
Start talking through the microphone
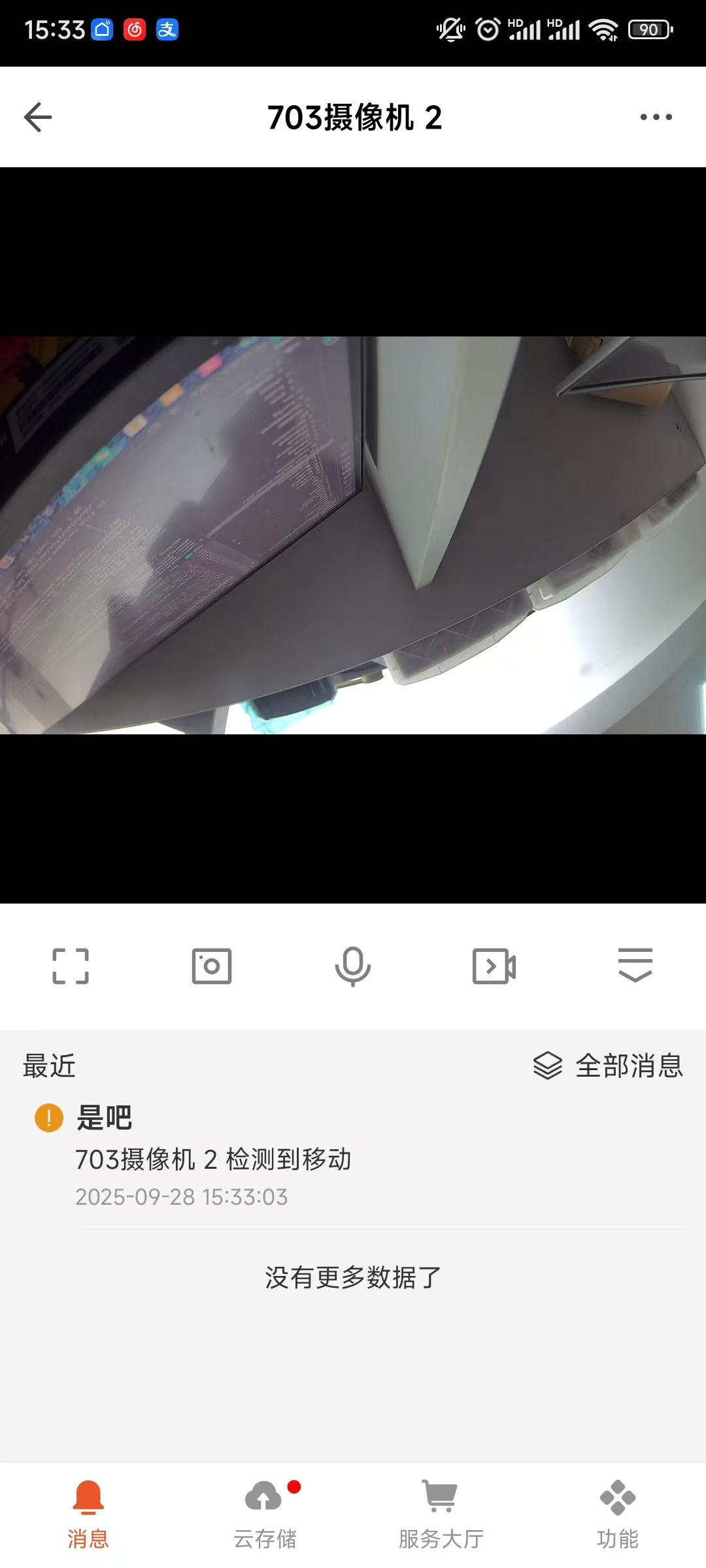pos(353,966)
